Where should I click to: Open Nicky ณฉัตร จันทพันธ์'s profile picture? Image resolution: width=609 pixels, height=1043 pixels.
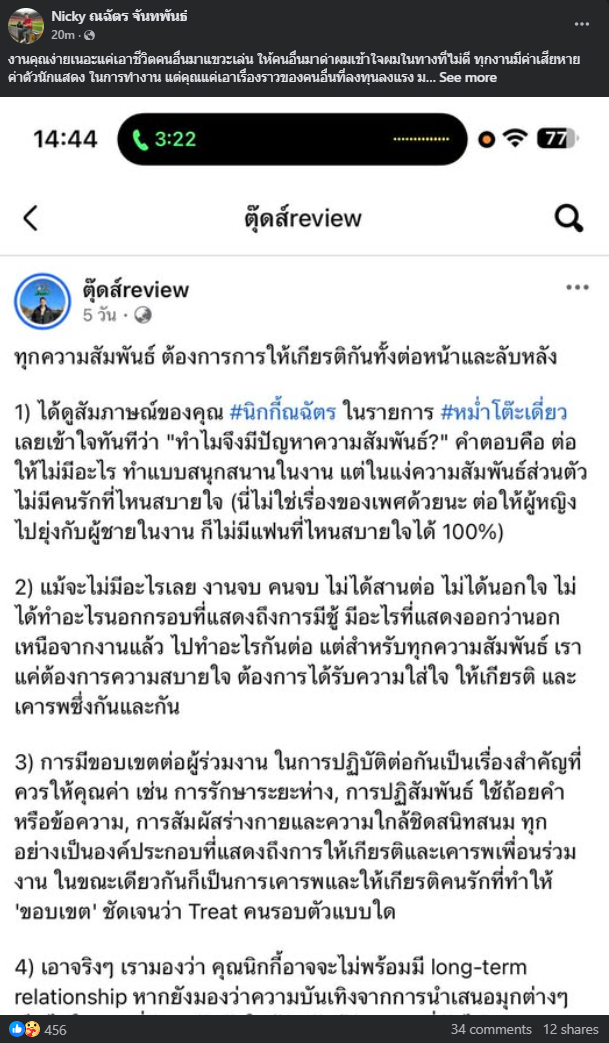[x=26, y=24]
